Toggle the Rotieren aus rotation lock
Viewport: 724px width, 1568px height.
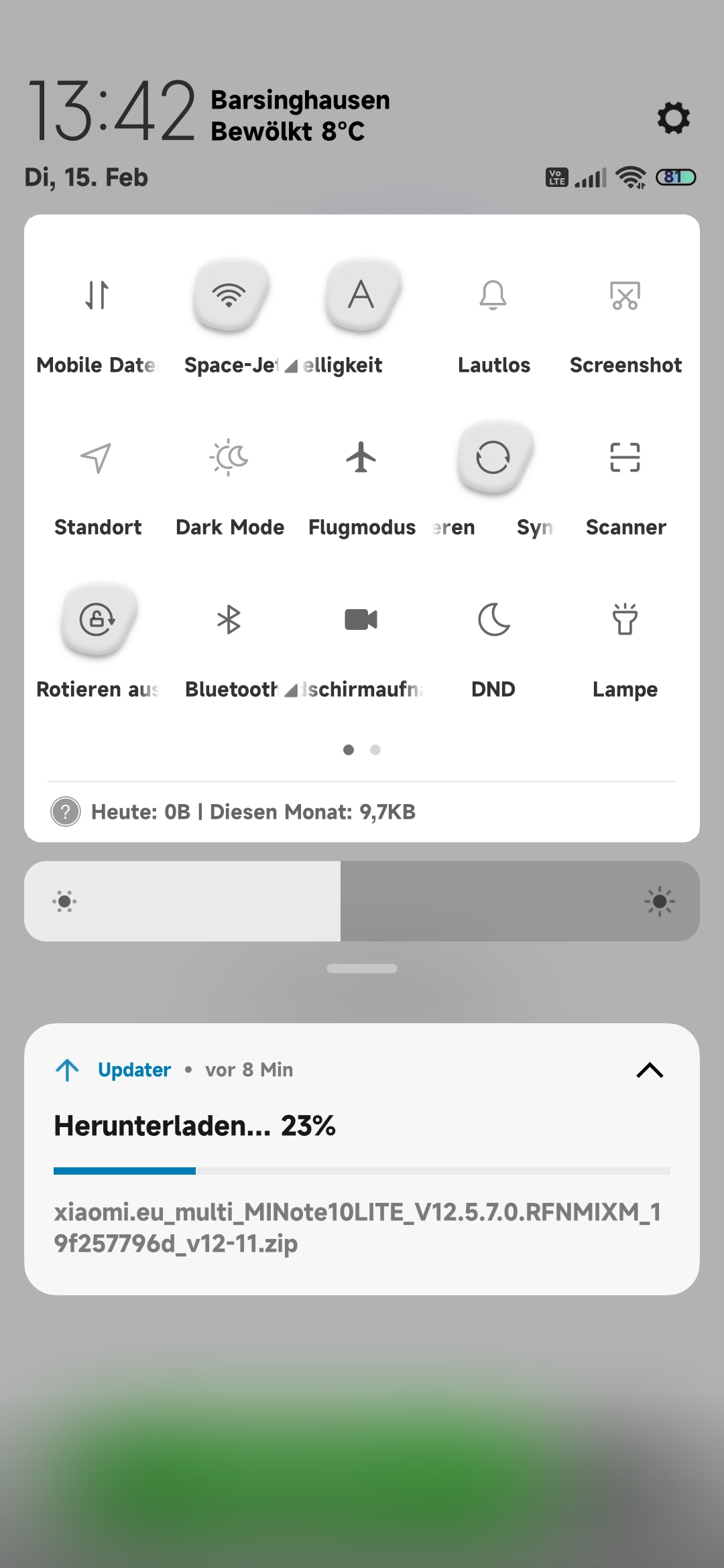pos(97,620)
